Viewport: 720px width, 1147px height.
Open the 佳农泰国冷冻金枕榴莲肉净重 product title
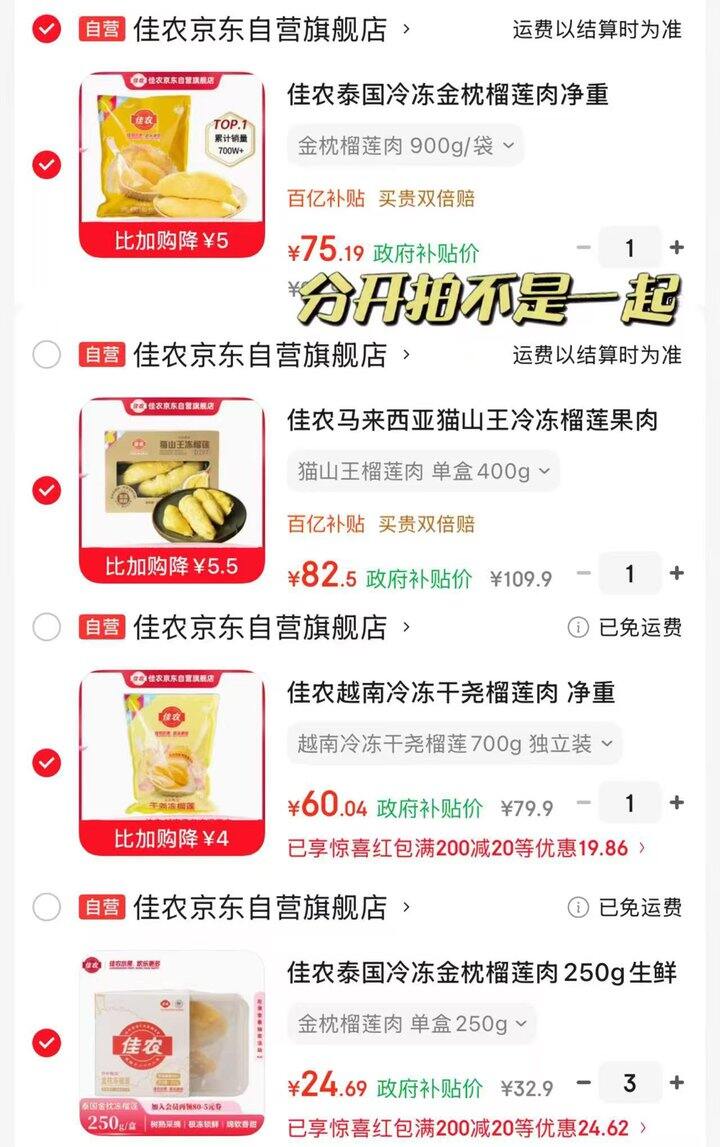pyautogui.click(x=448, y=95)
